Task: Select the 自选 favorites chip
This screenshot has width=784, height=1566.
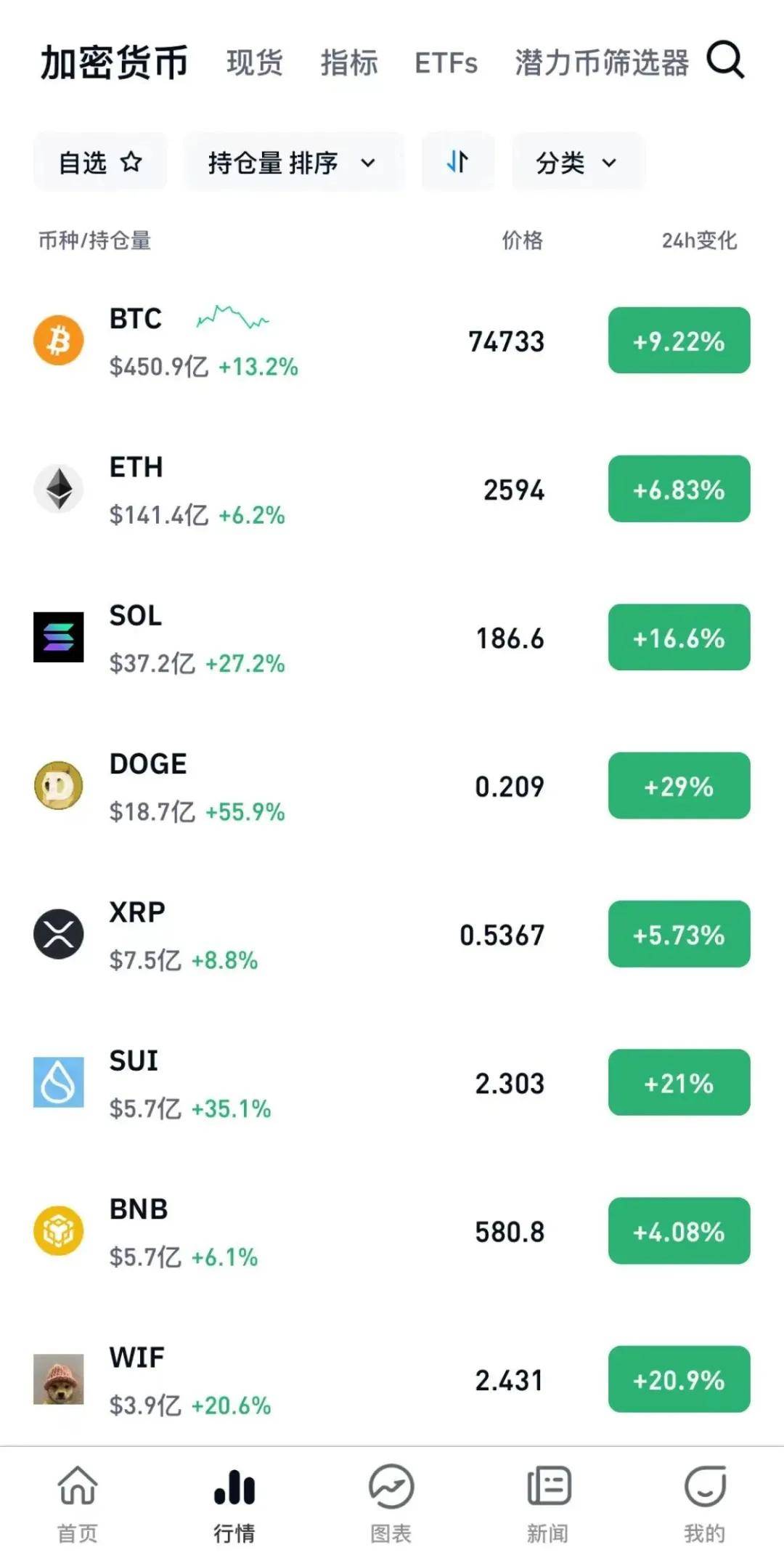Action: pyautogui.click(x=100, y=162)
